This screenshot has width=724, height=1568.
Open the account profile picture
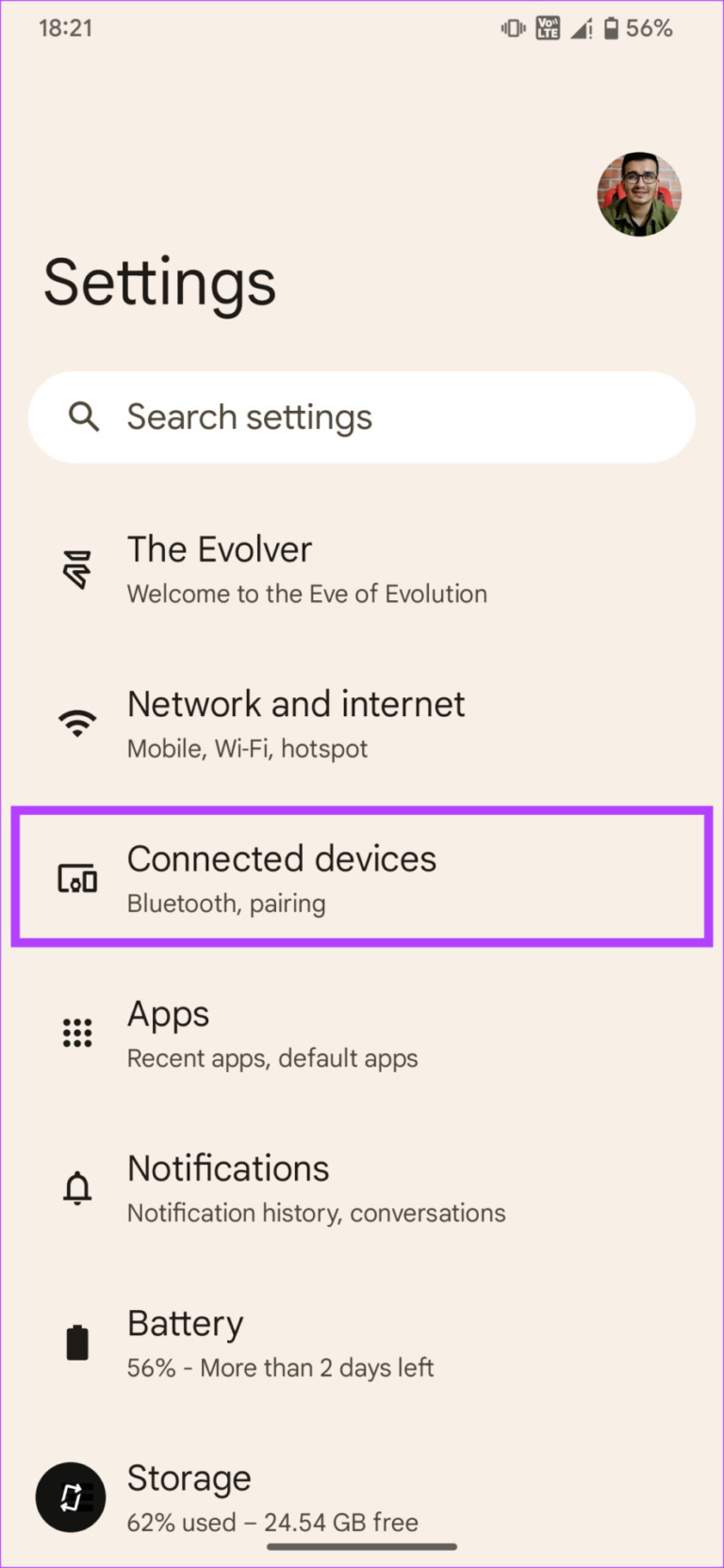point(639,194)
